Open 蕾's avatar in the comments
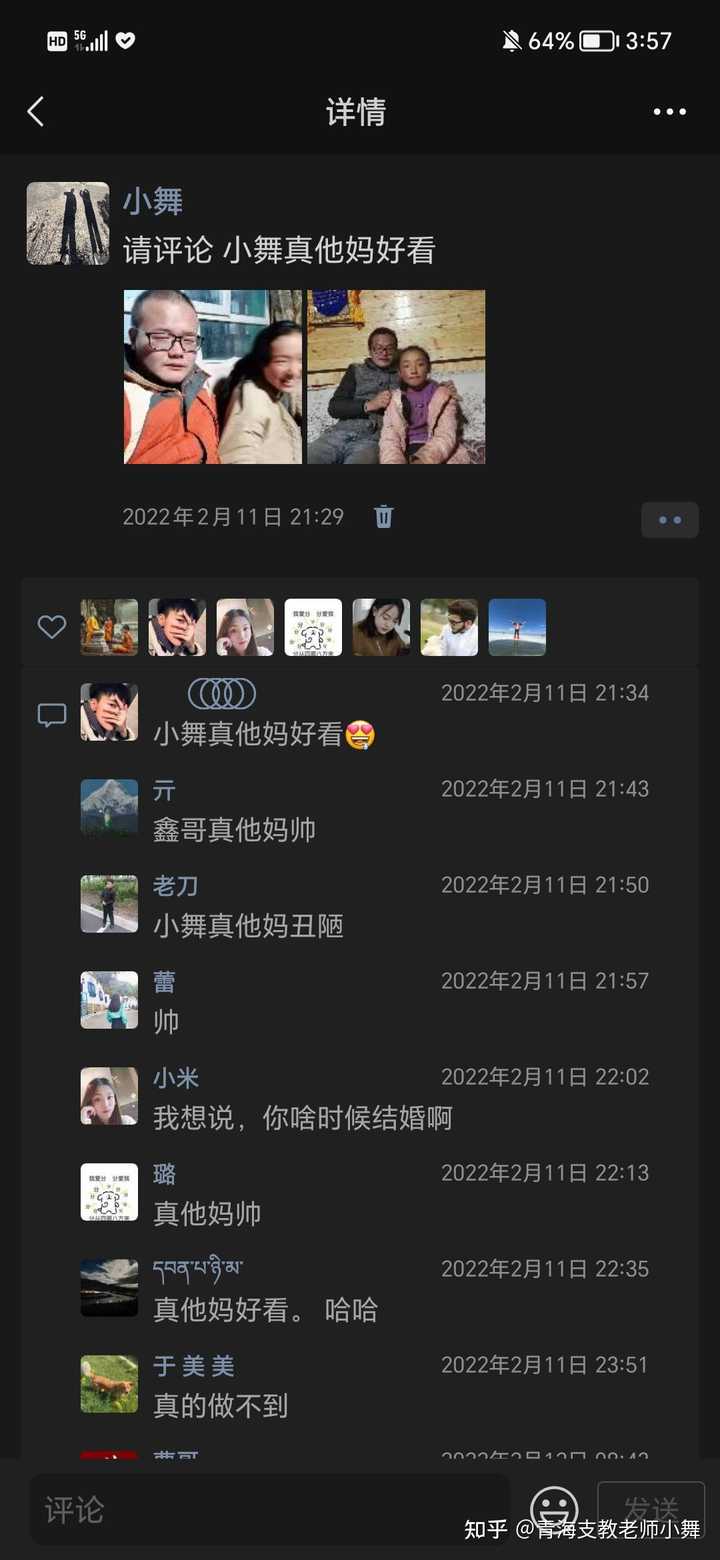 pos(109,1000)
